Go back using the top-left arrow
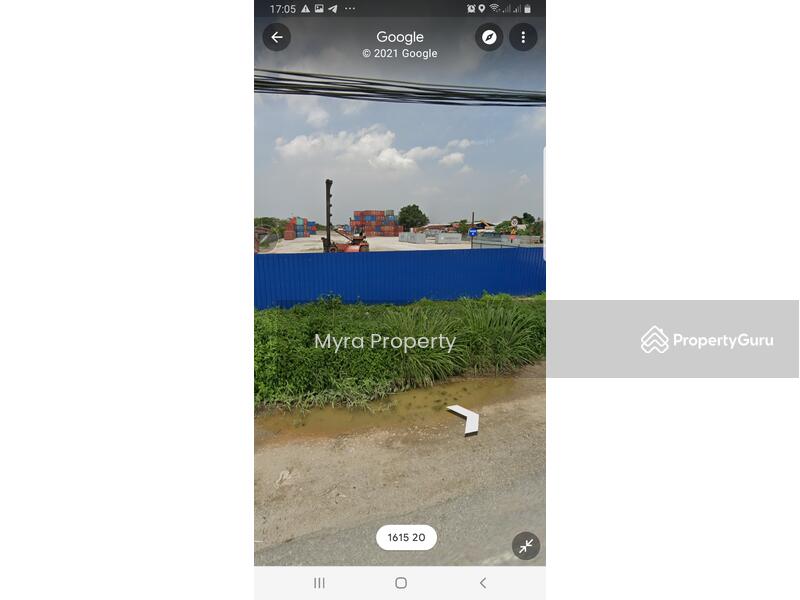Viewport: 800px width, 600px height. coord(277,37)
